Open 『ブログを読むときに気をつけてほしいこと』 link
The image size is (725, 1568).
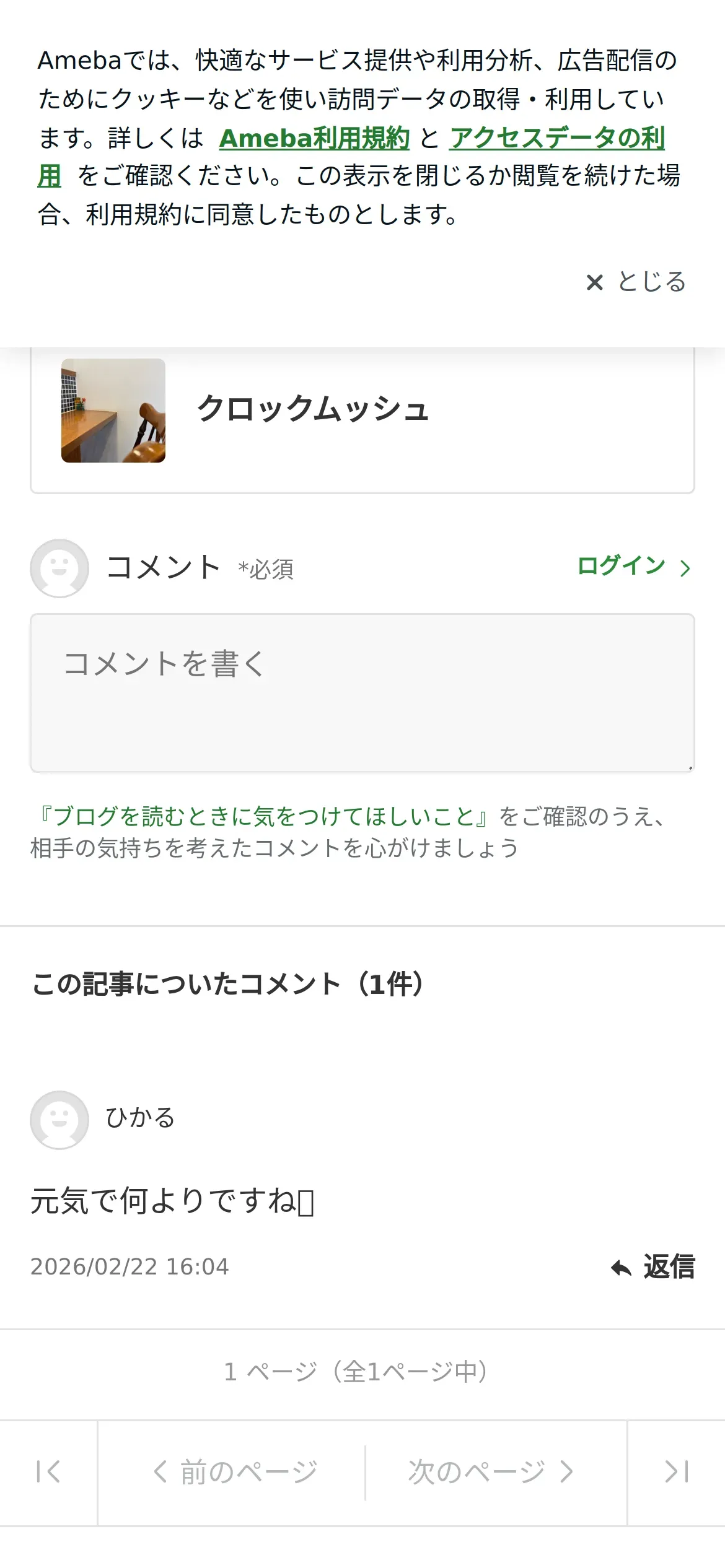click(263, 816)
